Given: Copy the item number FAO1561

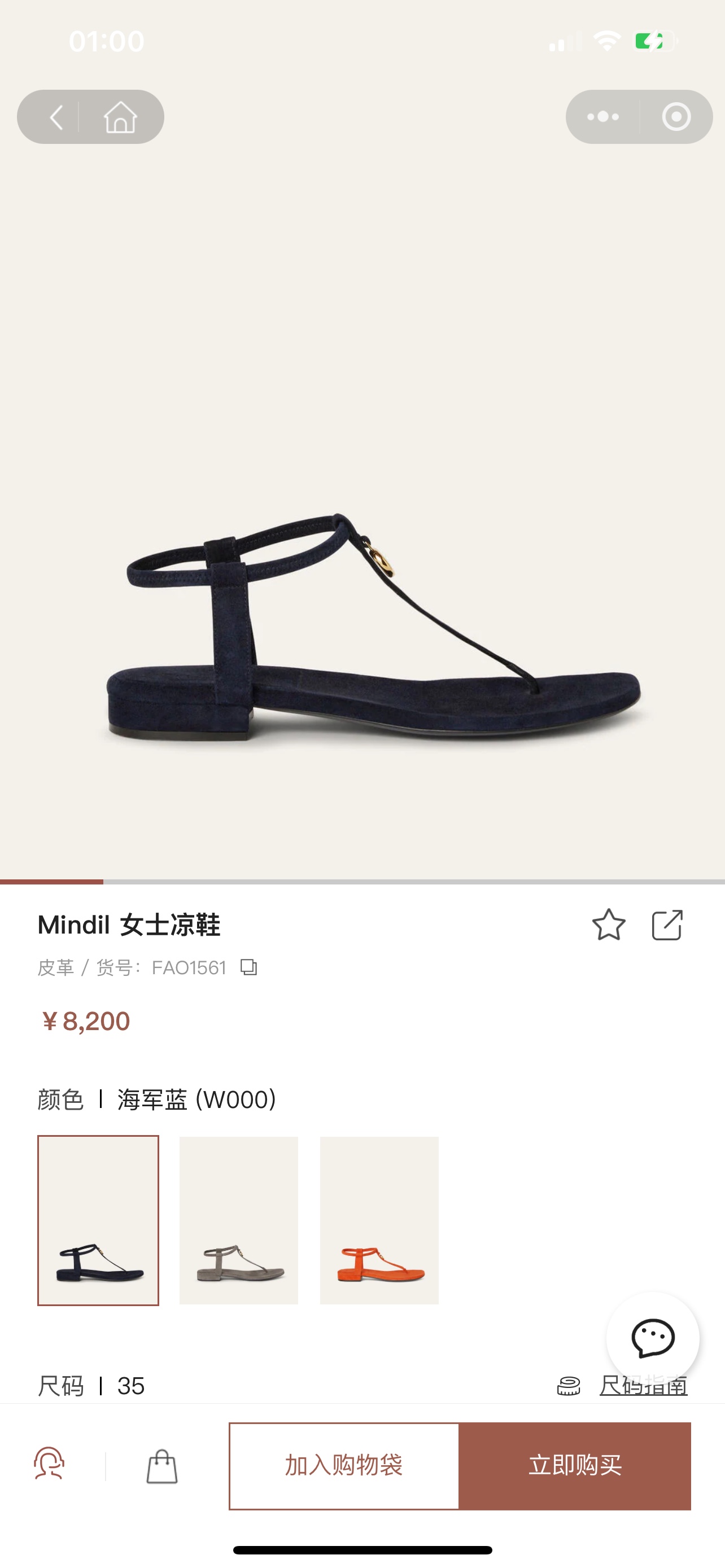Looking at the screenshot, I should click(x=248, y=967).
